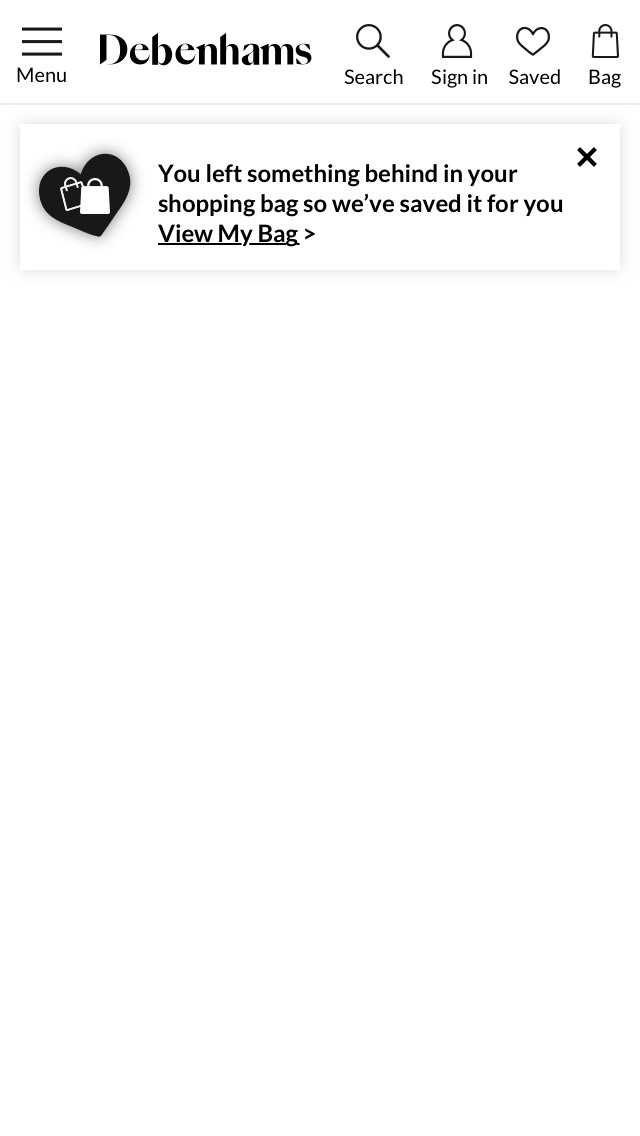This screenshot has height=1136, width=640.
Task: Go to Debenhams home via logo
Action: [x=205, y=50]
